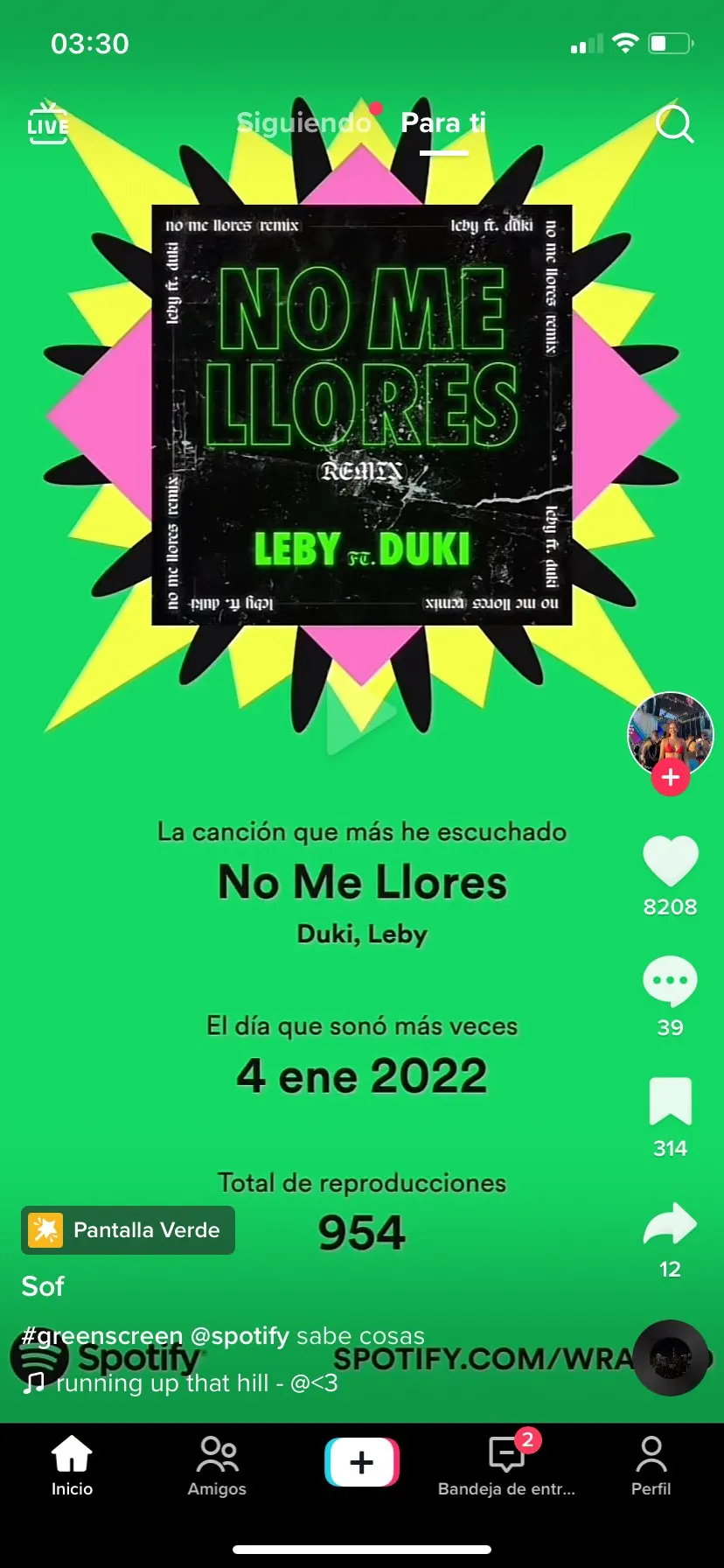Create a new video with the plus button
Image resolution: width=724 pixels, height=1568 pixels.
point(362,1462)
